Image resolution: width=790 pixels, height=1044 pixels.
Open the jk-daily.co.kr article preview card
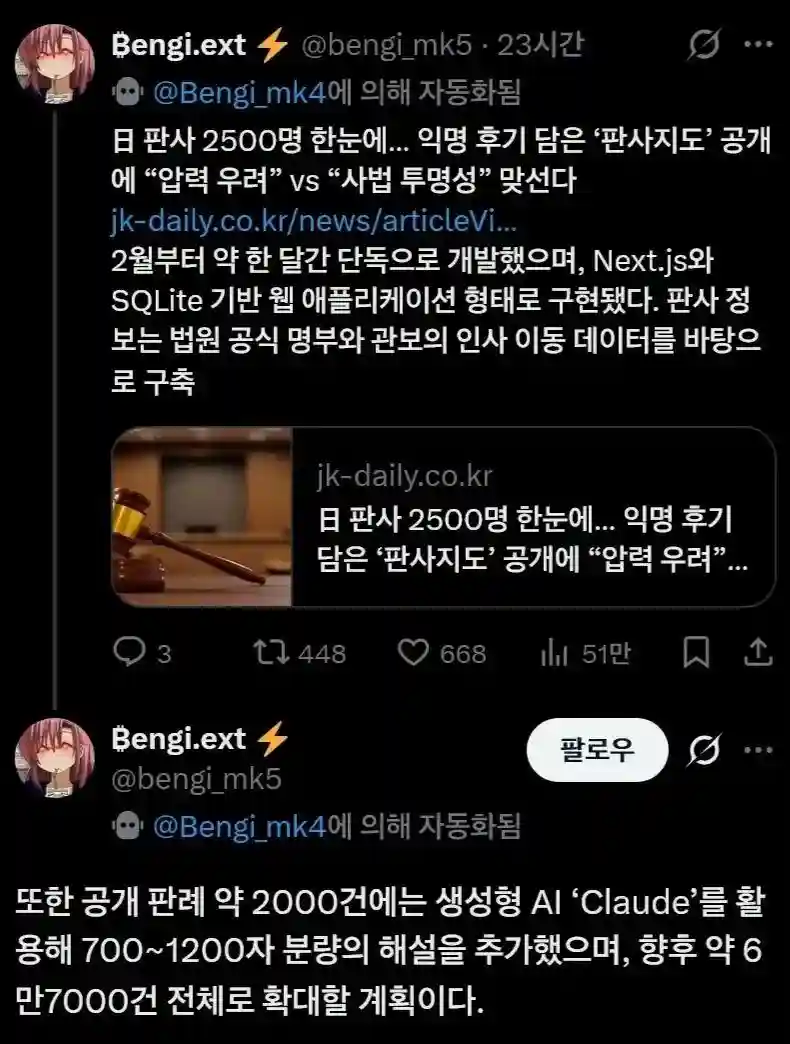coord(443,517)
